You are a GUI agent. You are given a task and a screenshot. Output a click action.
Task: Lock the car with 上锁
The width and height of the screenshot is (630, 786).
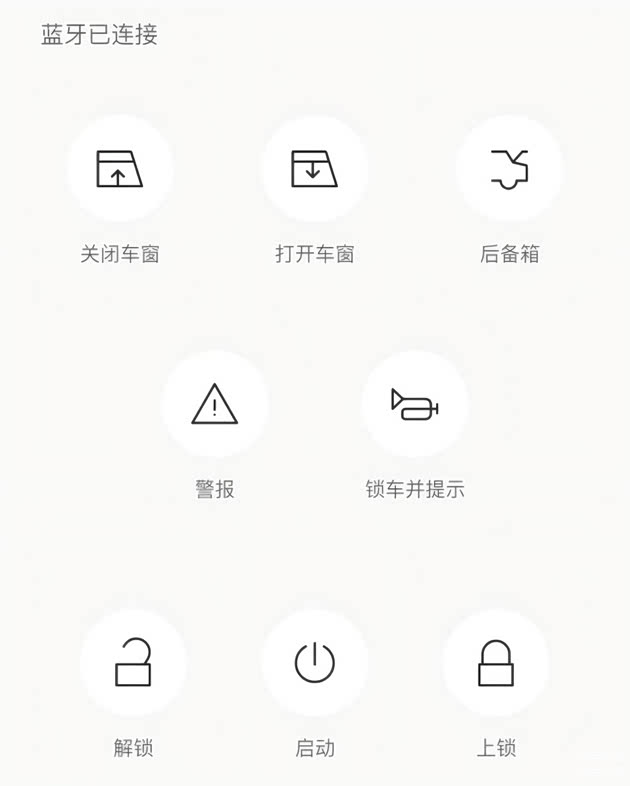(496, 662)
